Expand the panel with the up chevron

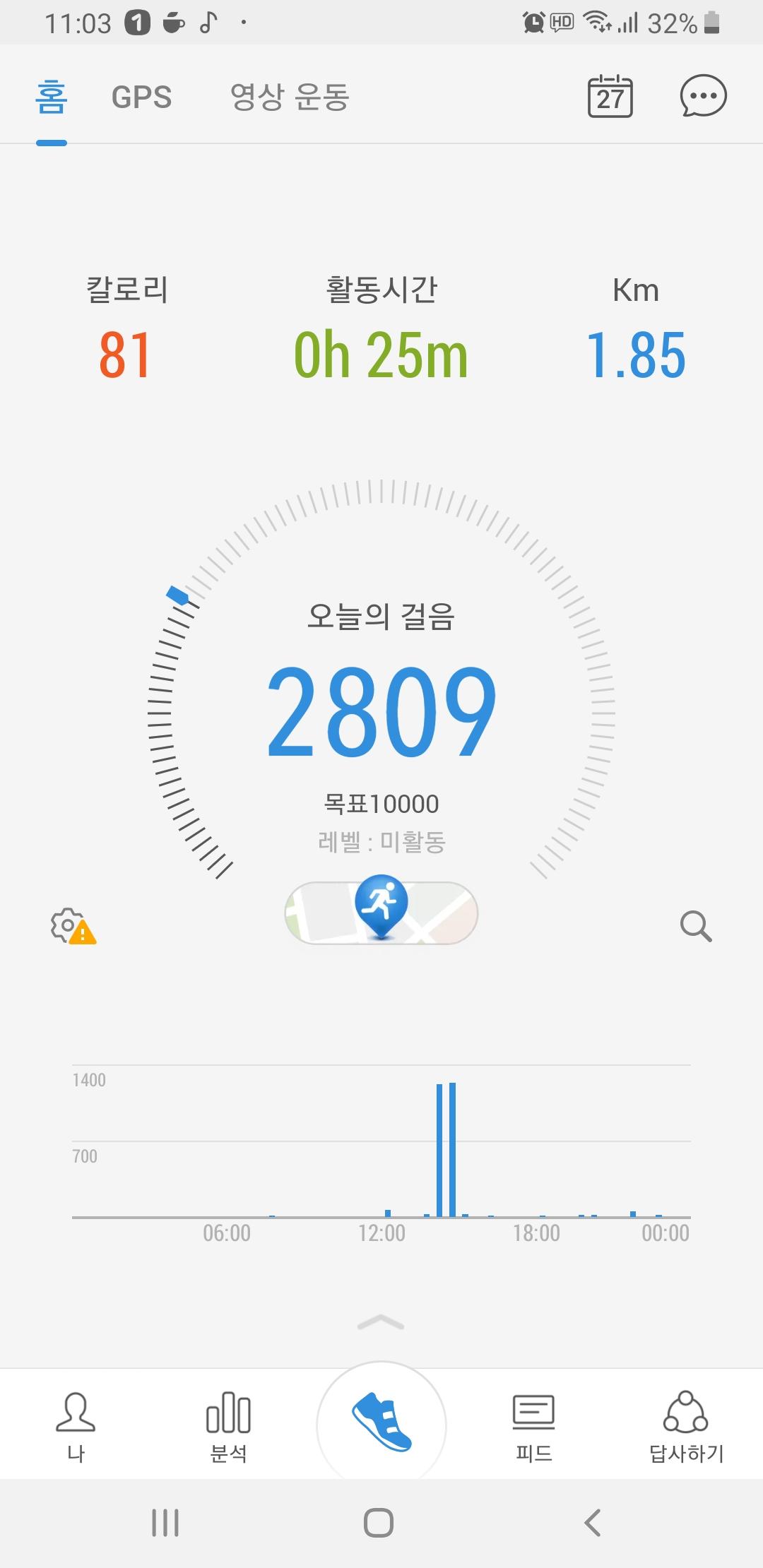point(381,1322)
